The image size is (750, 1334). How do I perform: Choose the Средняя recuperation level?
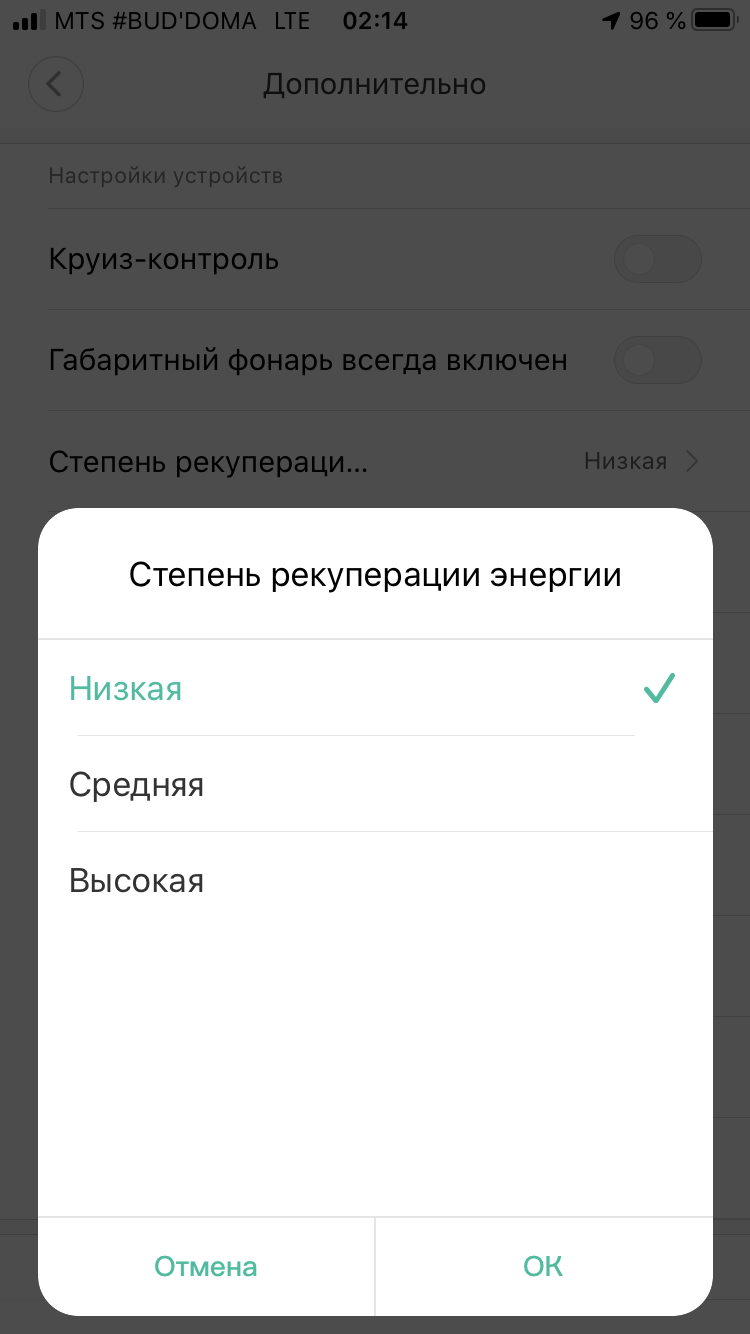pos(375,784)
